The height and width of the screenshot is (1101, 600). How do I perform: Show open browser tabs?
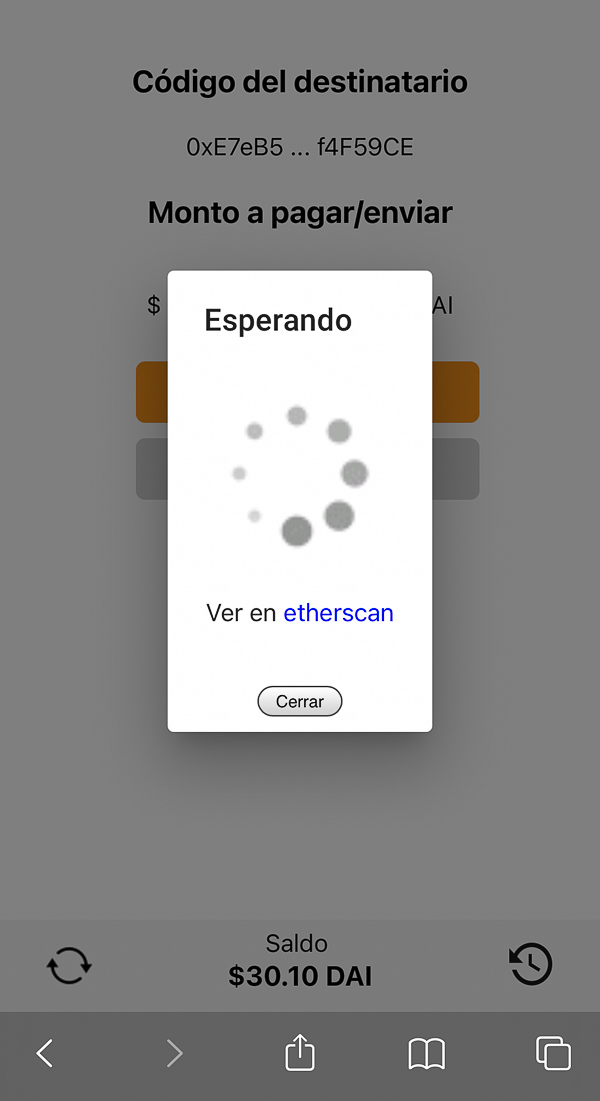click(554, 1053)
